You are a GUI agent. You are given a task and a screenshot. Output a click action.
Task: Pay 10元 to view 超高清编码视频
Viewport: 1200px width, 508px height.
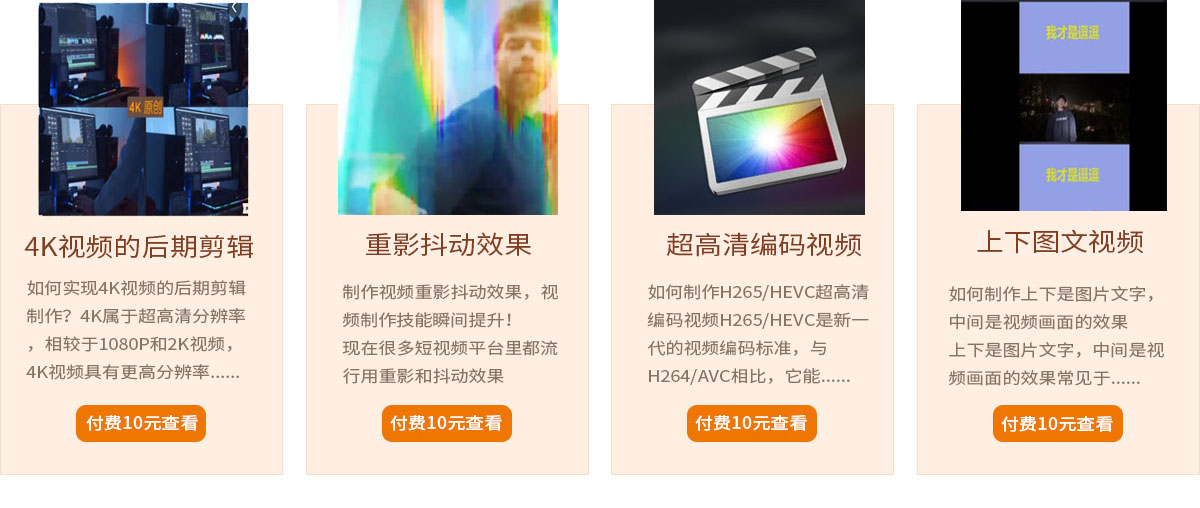[x=752, y=423]
